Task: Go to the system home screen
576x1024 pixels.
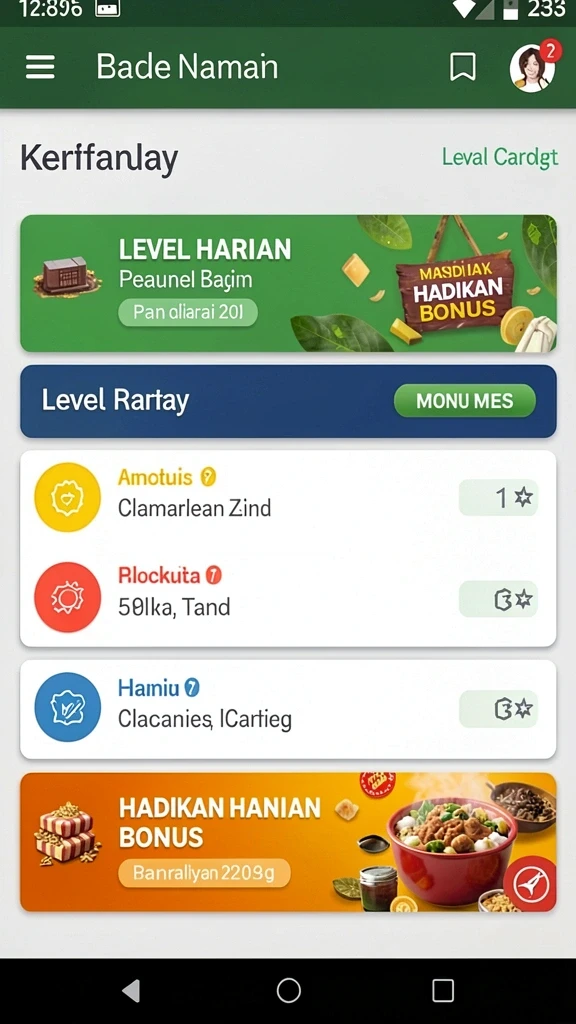Action: [x=288, y=990]
